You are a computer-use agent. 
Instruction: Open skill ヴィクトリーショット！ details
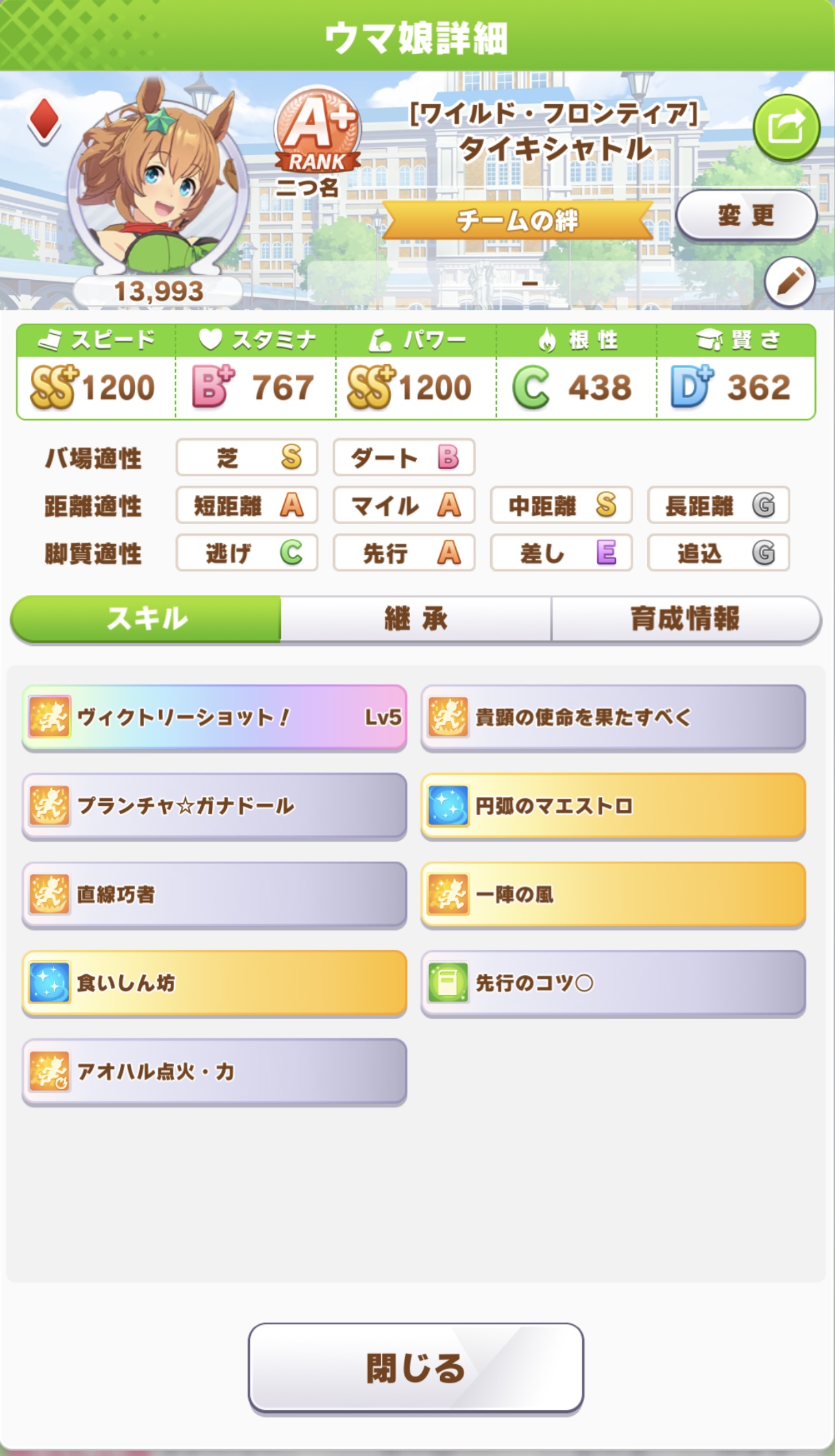tap(215, 717)
